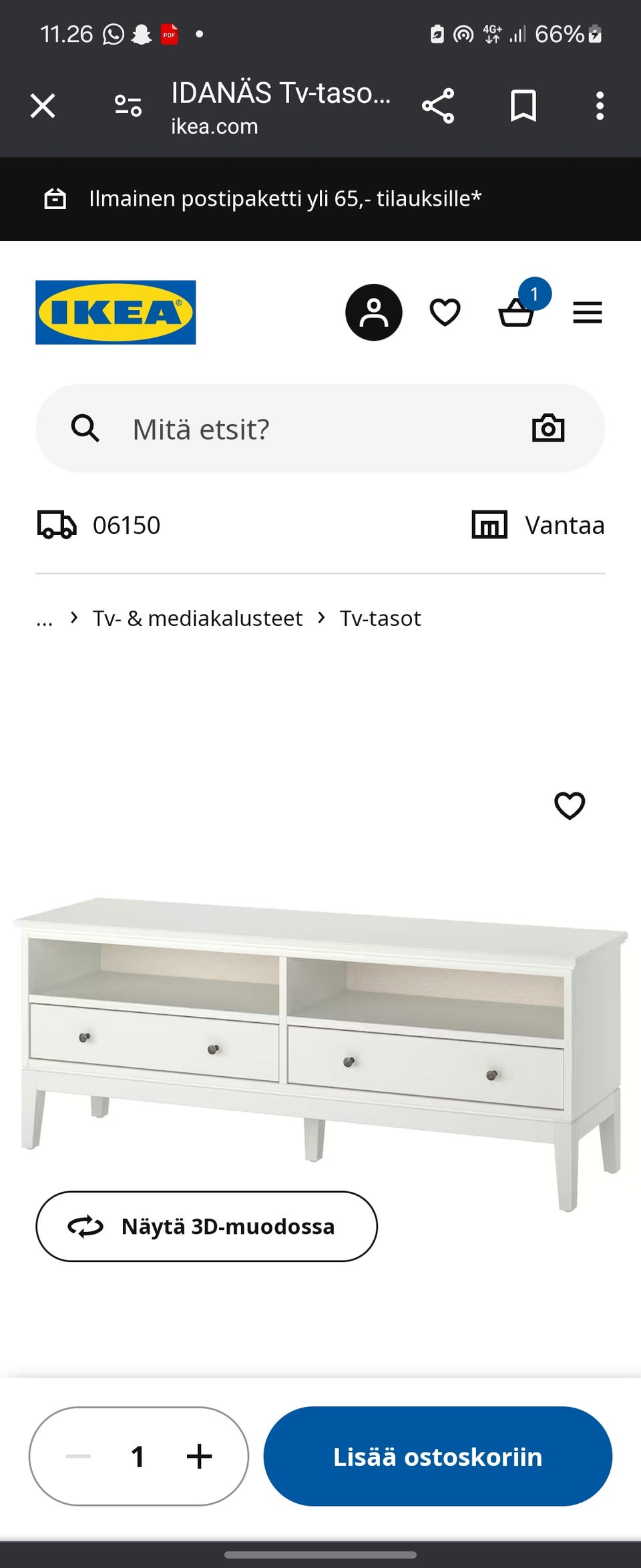Open the Tv-tasot breadcrumb category

point(381,619)
